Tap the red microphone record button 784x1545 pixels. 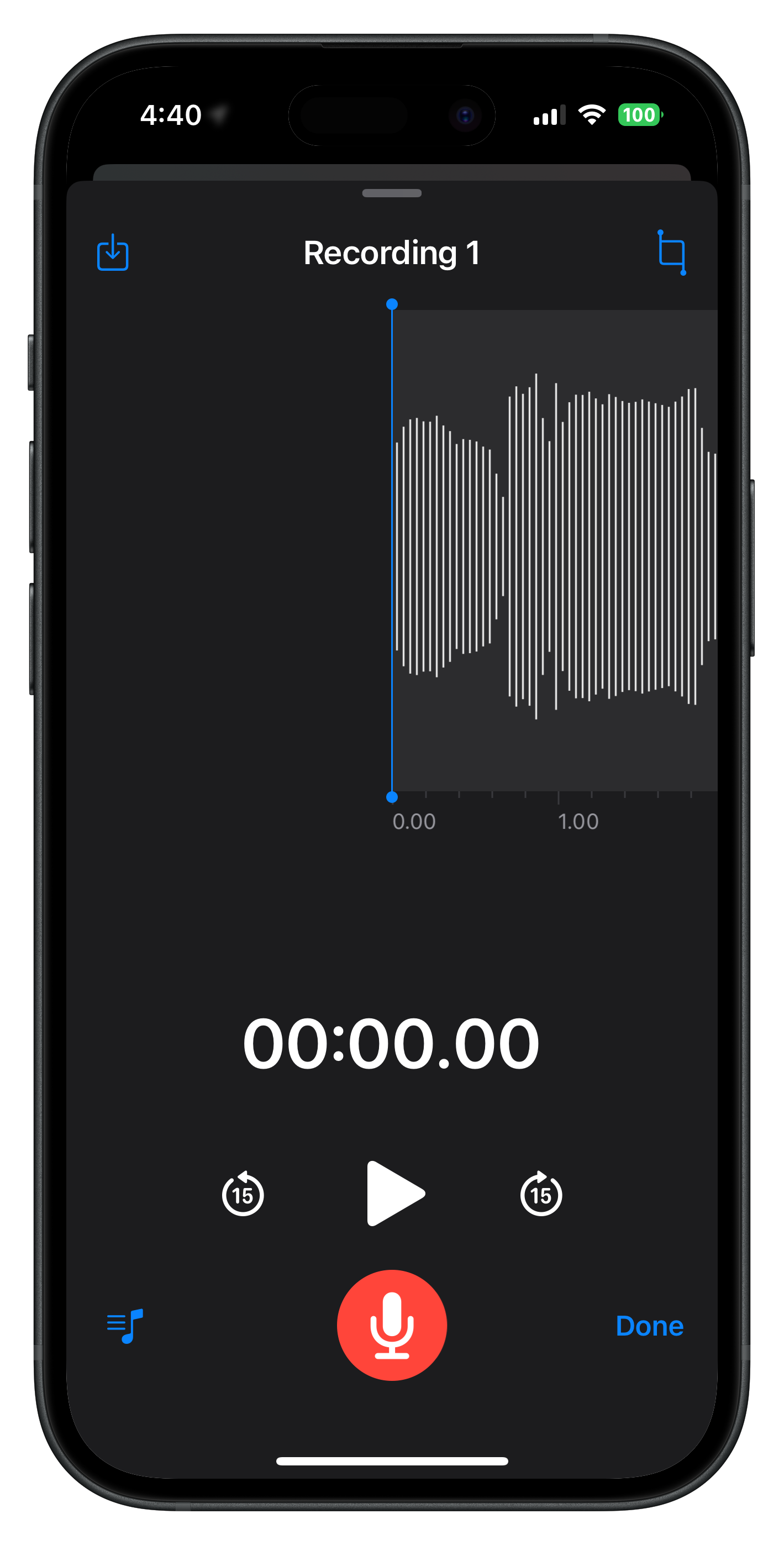coord(392,1325)
